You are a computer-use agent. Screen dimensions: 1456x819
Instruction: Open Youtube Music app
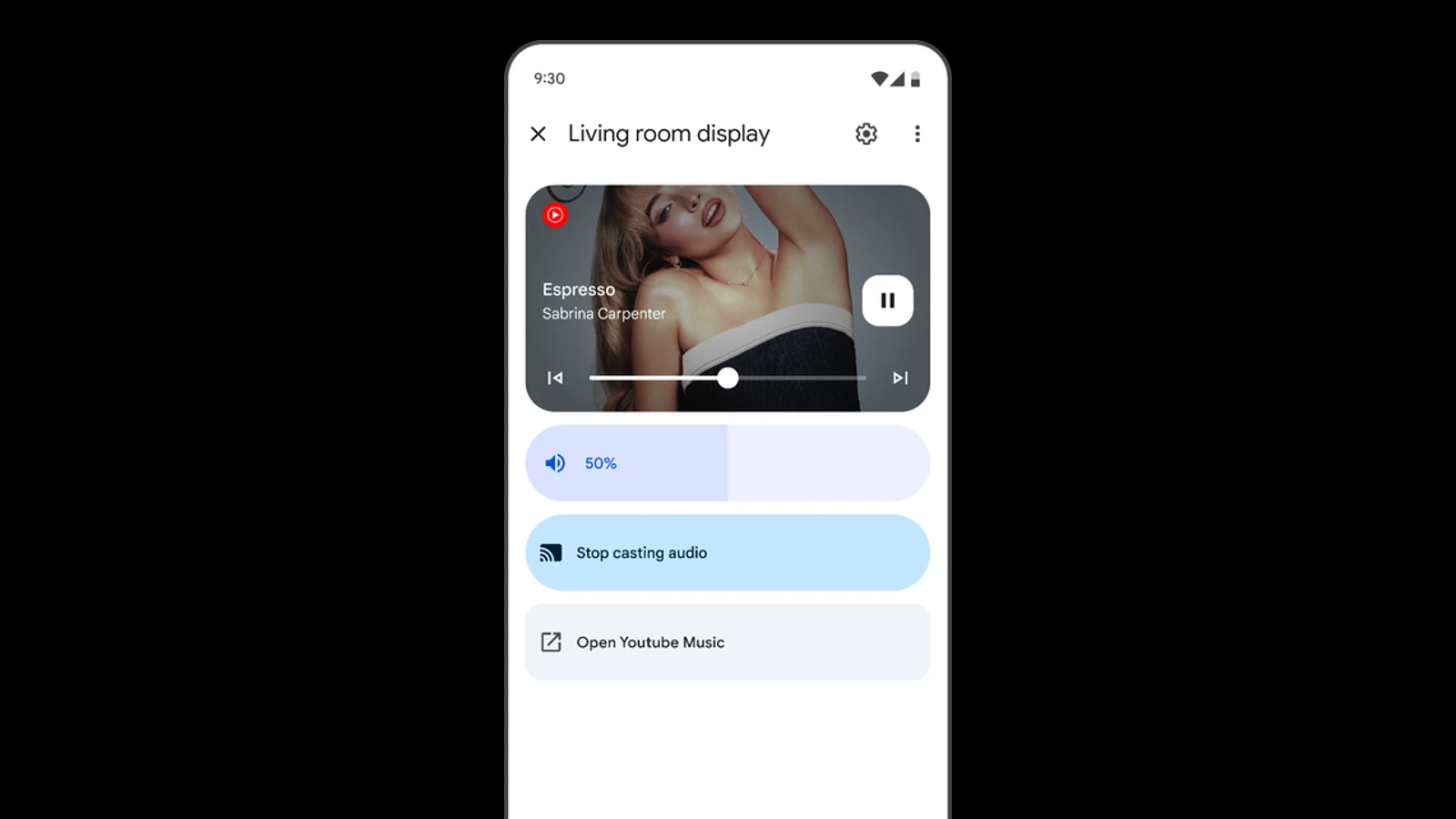pos(727,642)
